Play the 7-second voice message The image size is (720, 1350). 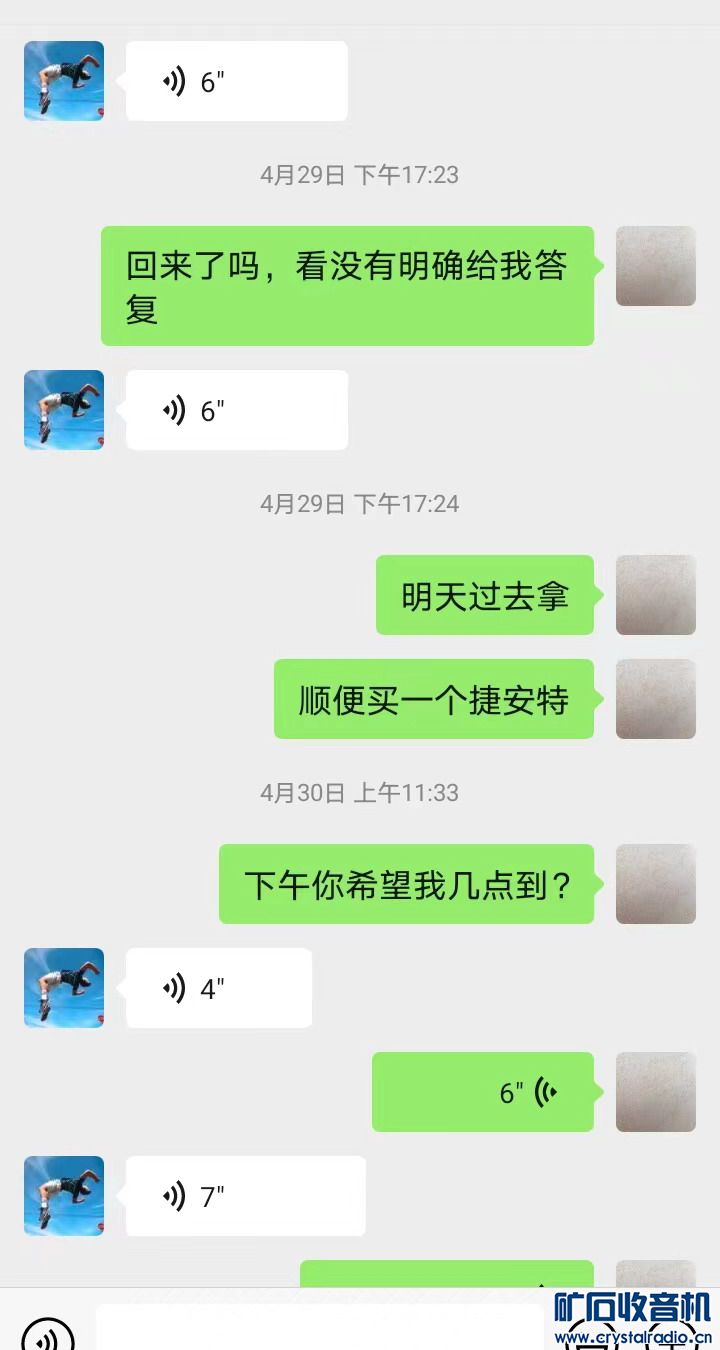[245, 1196]
